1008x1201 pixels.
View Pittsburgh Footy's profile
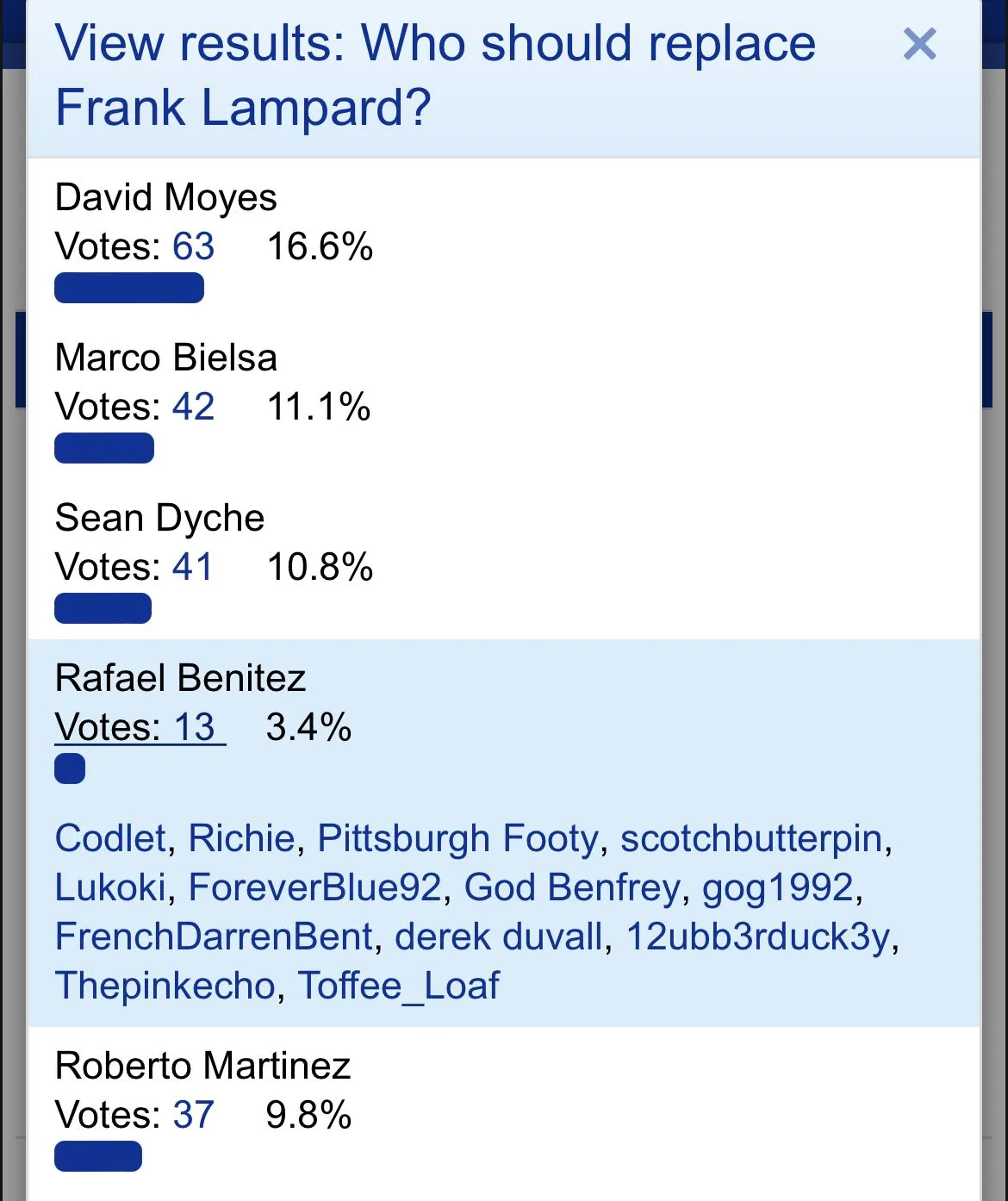click(x=457, y=839)
